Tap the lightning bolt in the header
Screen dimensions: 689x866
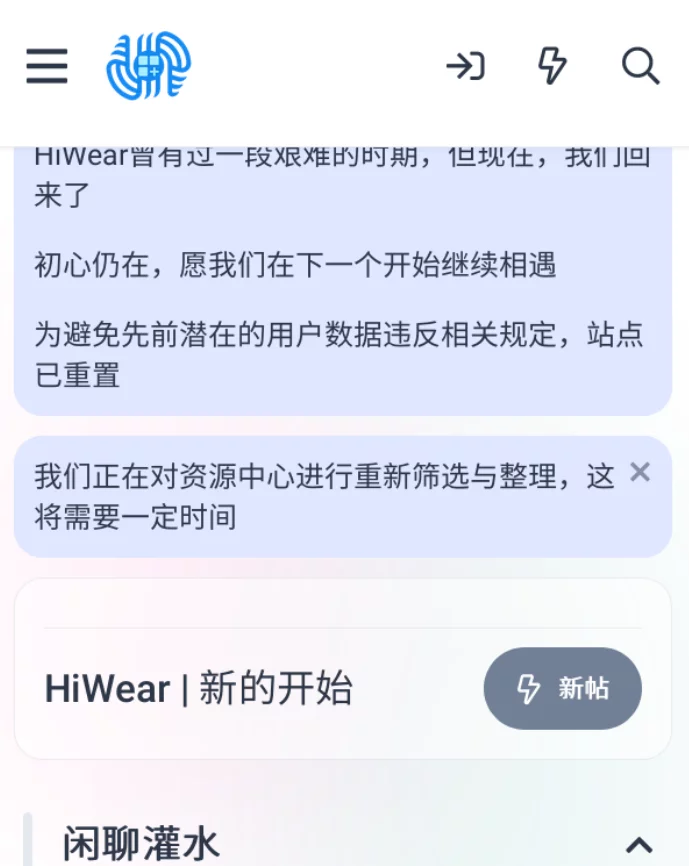pyautogui.click(x=552, y=66)
